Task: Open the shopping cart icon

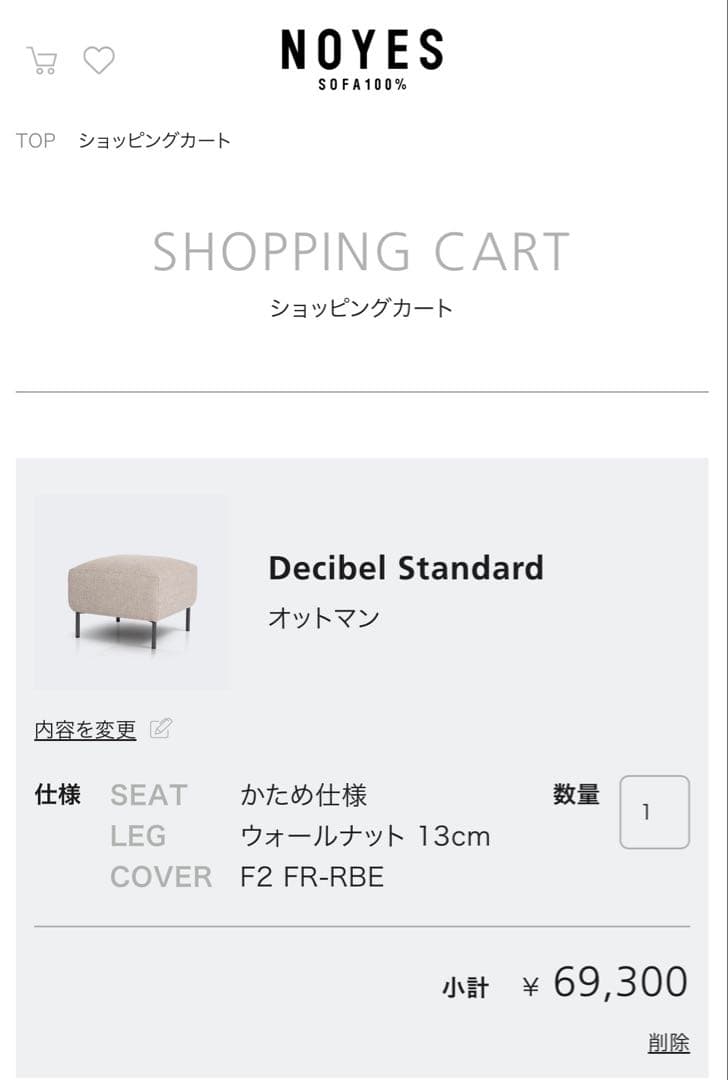Action: click(41, 59)
